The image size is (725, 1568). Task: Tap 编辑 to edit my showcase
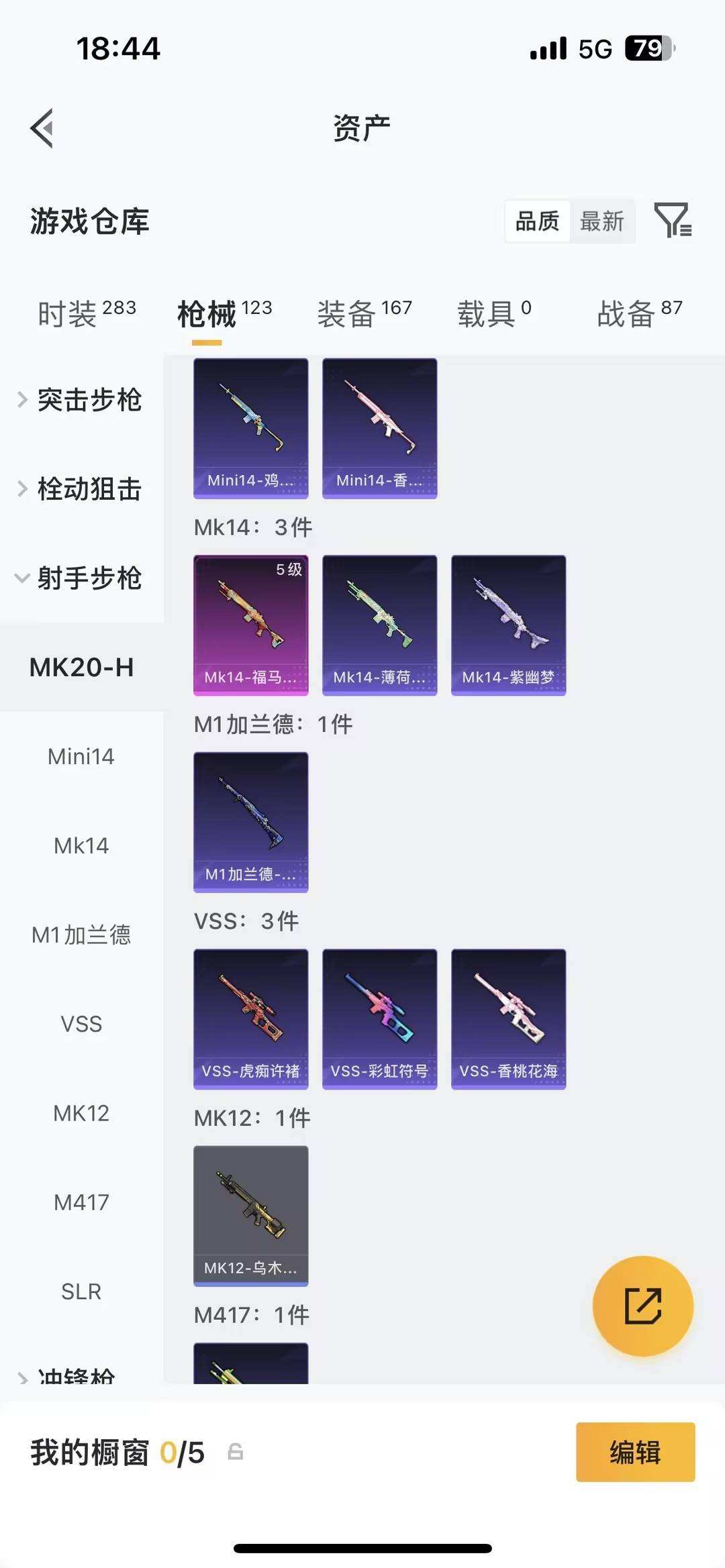[x=635, y=1452]
